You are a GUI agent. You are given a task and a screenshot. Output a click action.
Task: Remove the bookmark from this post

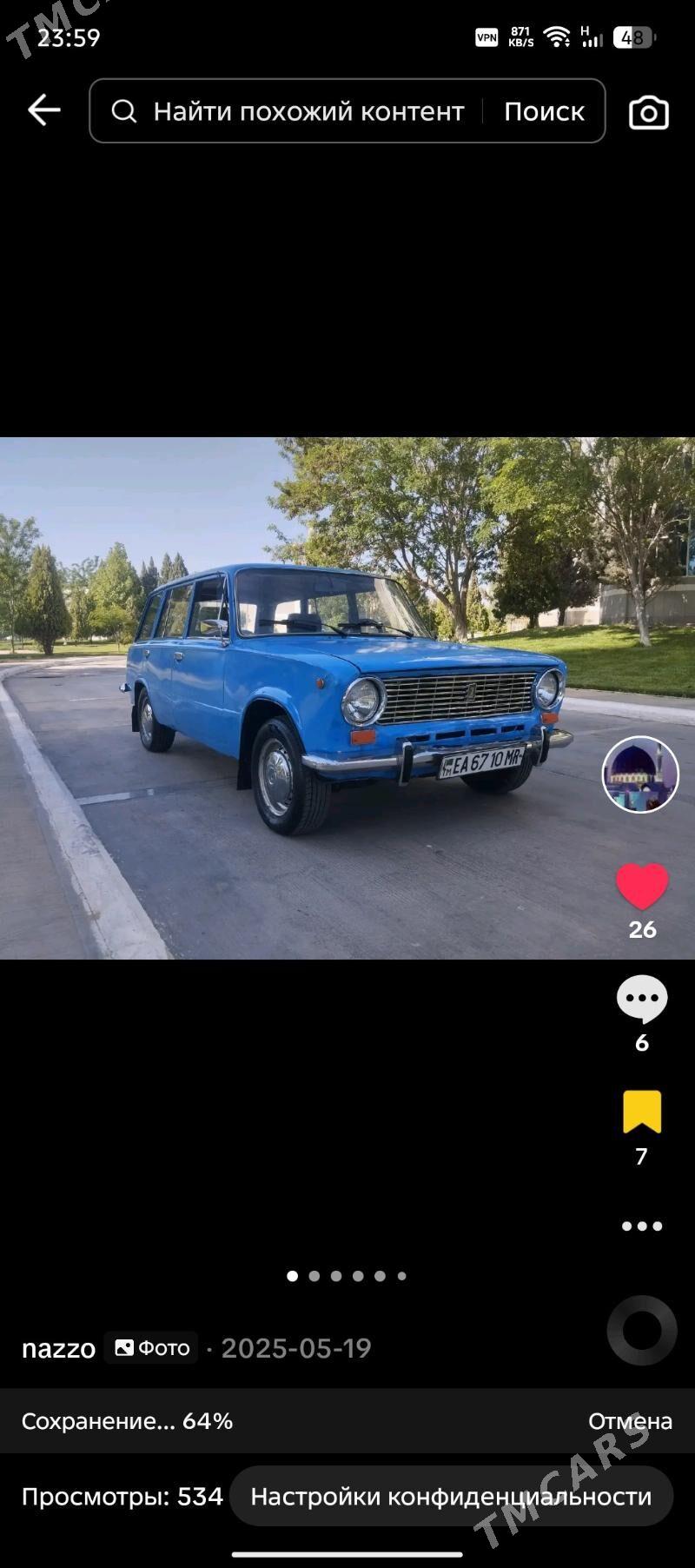tap(642, 1112)
